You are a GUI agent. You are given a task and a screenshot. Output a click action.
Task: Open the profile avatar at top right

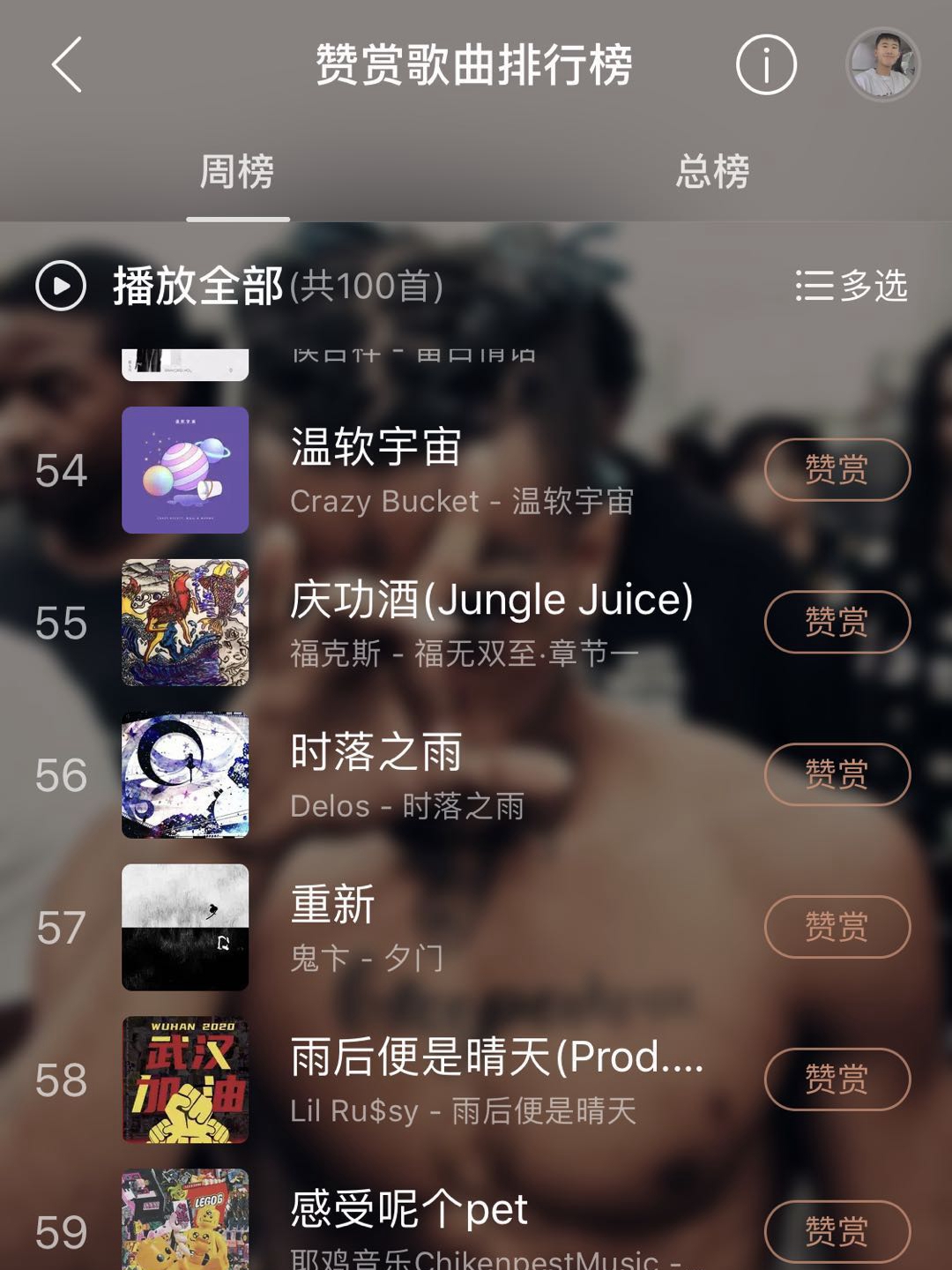click(882, 64)
